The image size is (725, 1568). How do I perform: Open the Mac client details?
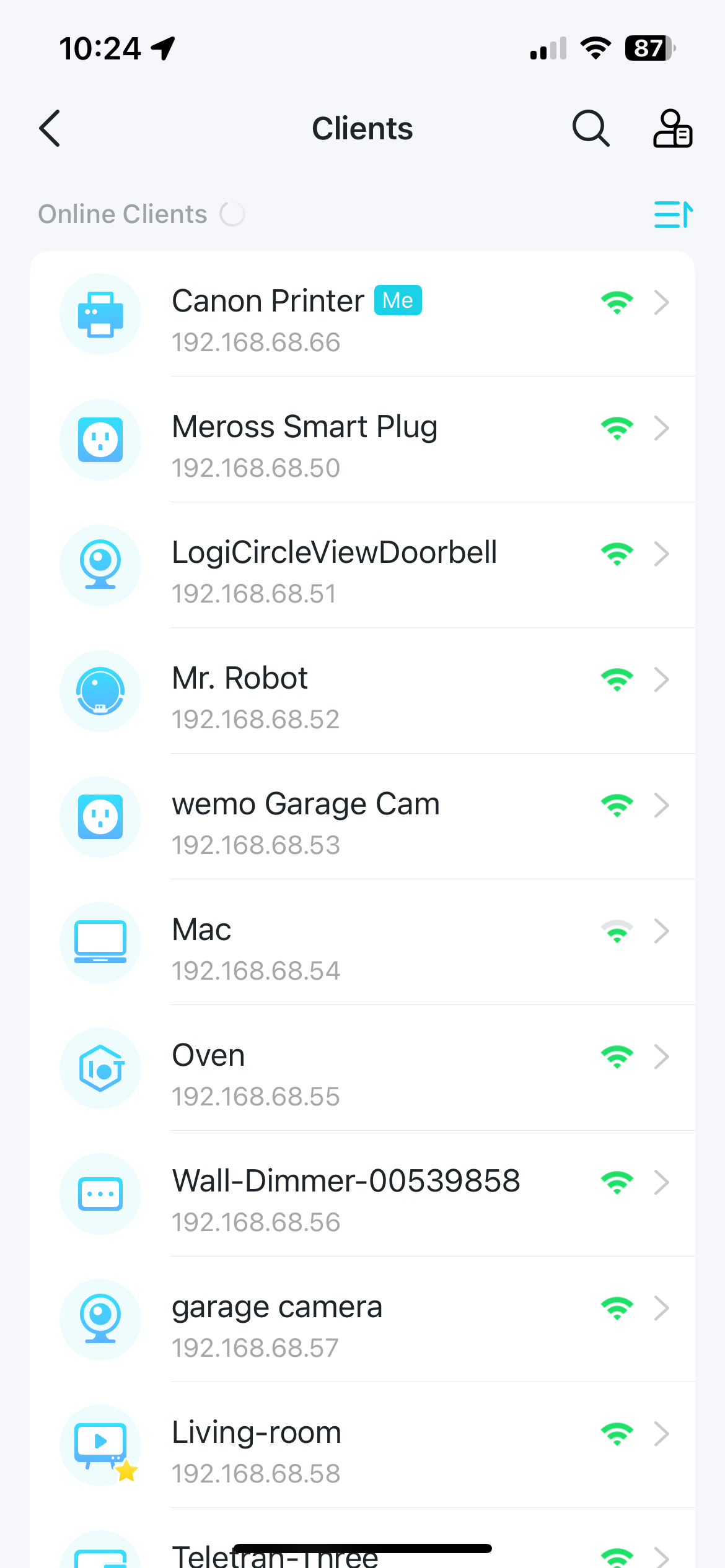tap(362, 943)
